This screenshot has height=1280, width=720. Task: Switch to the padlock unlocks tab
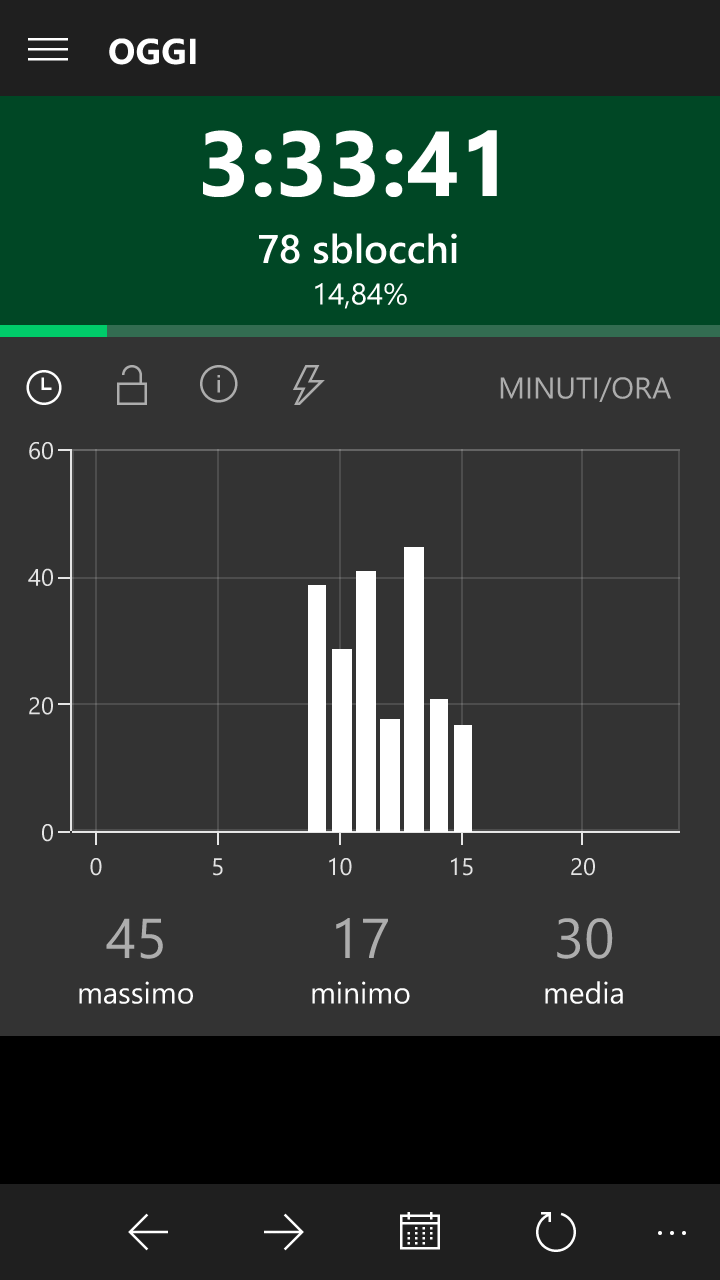click(x=132, y=386)
